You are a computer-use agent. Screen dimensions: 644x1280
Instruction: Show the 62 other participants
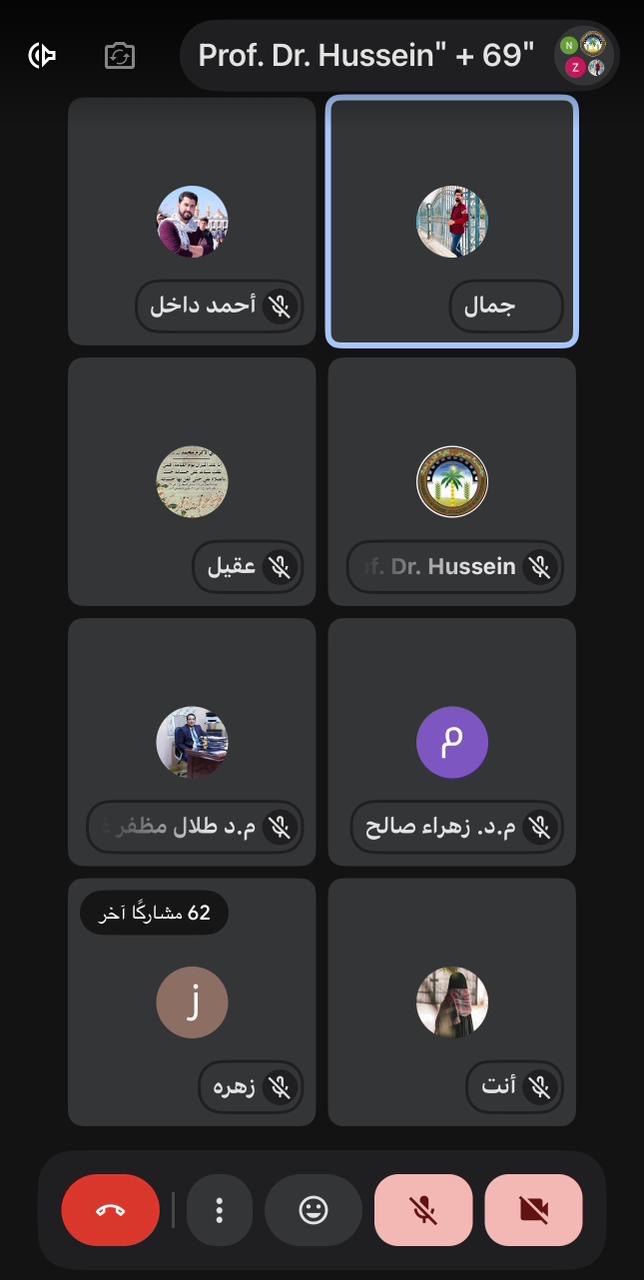click(155, 913)
